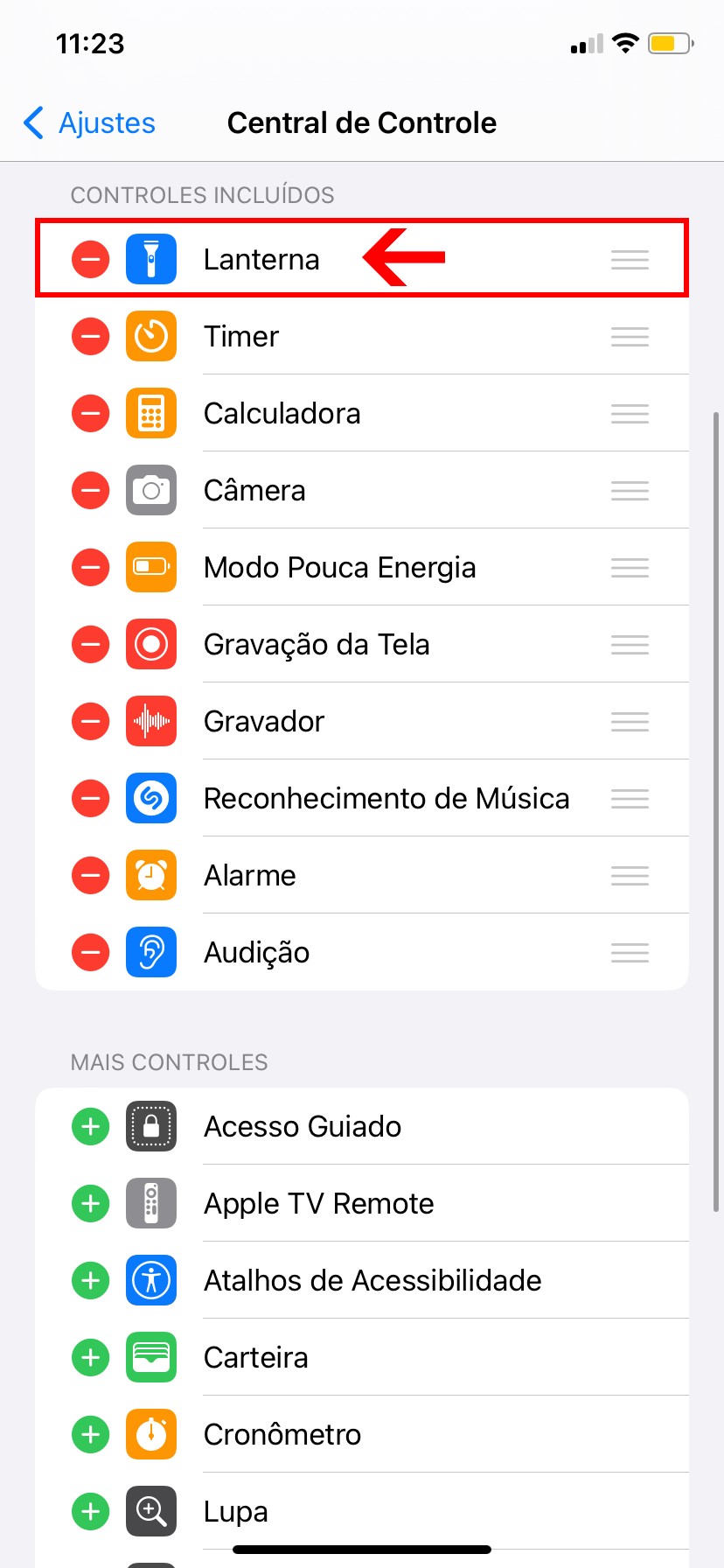Remove Alarme from included controls
This screenshot has width=724, height=1568.
coord(90,876)
